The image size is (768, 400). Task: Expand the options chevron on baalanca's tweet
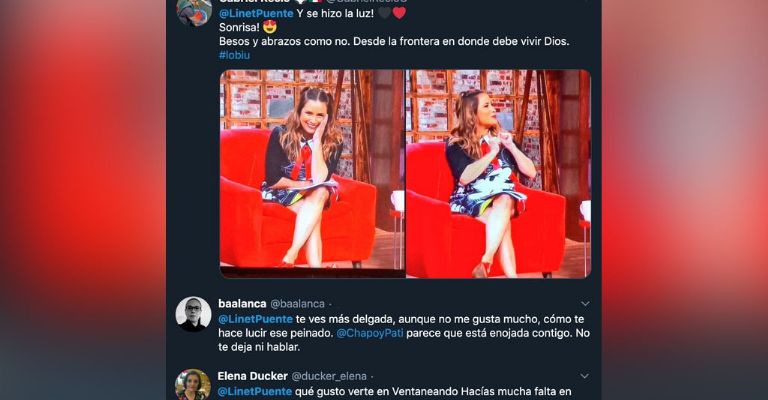(585, 303)
